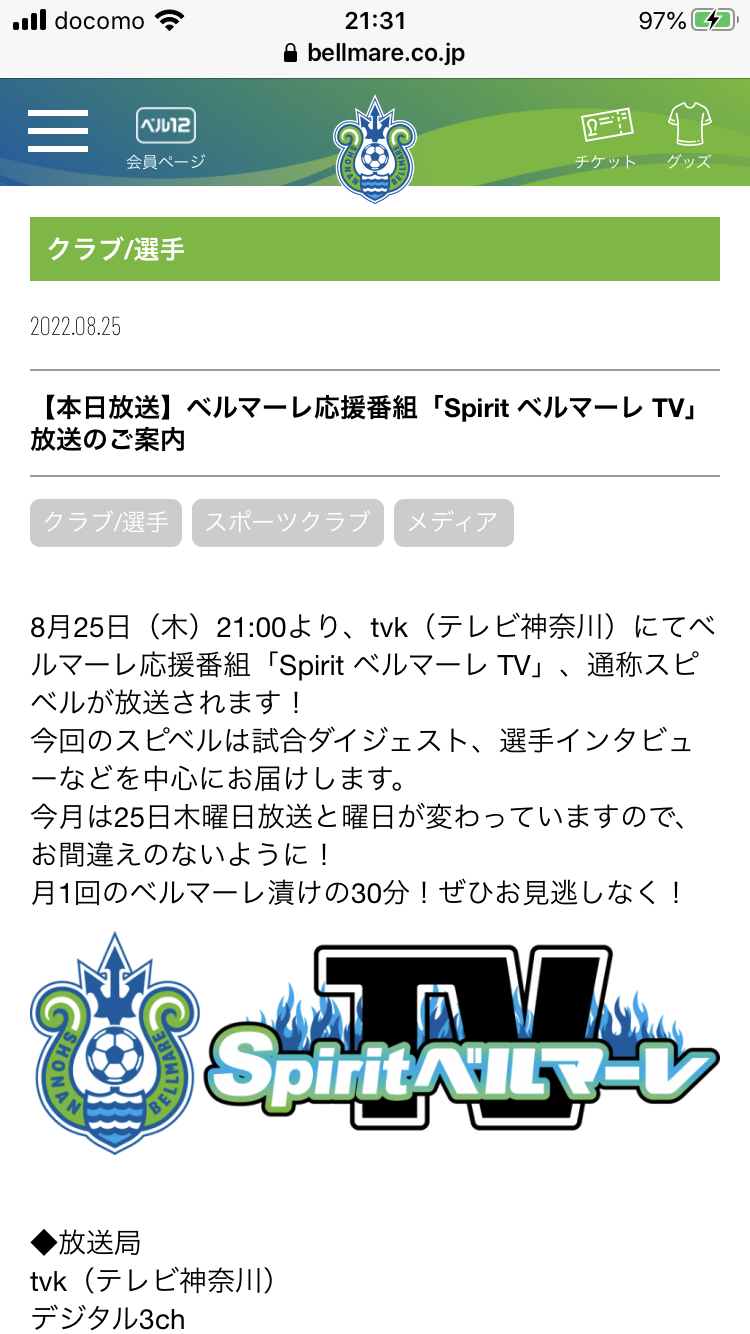Go to Shonan Bellmare home via header logo

375,148
